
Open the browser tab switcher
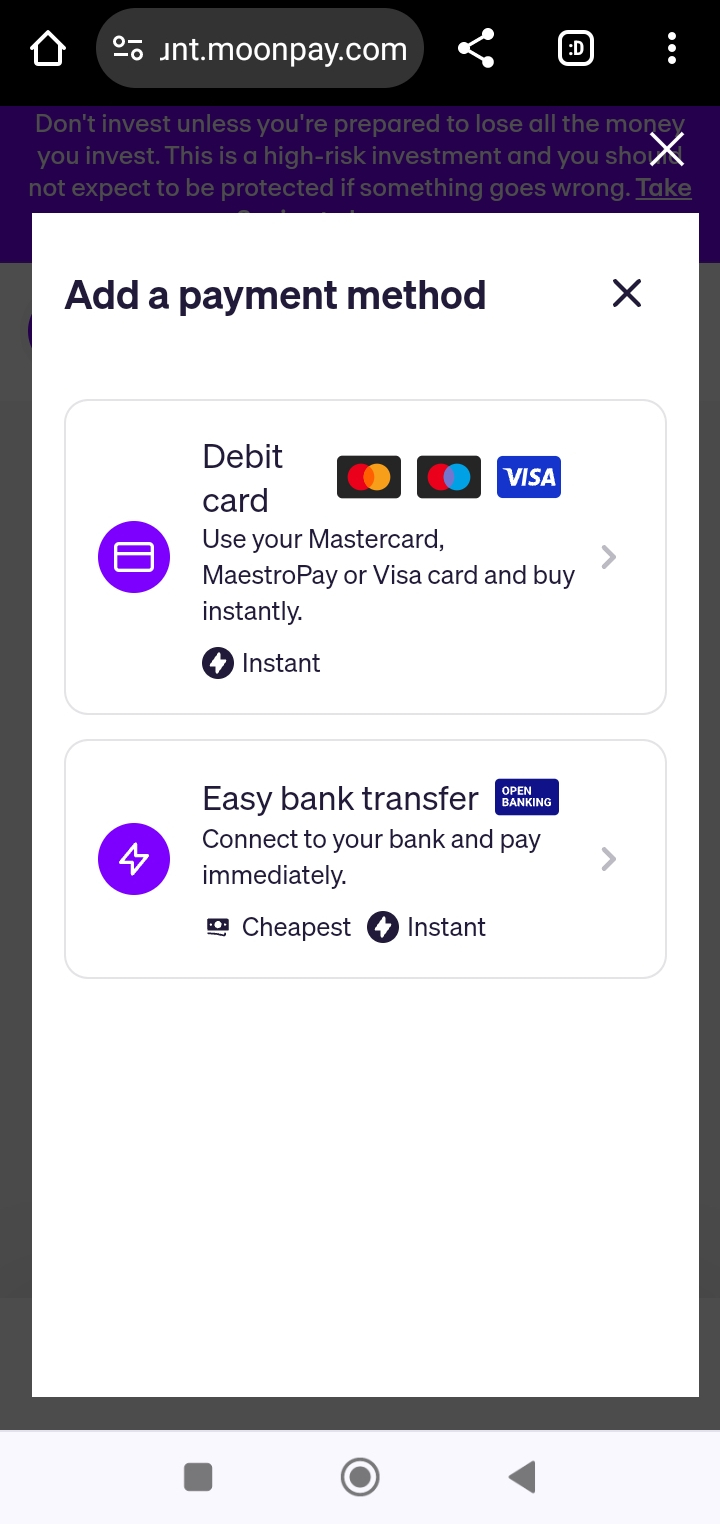click(x=575, y=48)
